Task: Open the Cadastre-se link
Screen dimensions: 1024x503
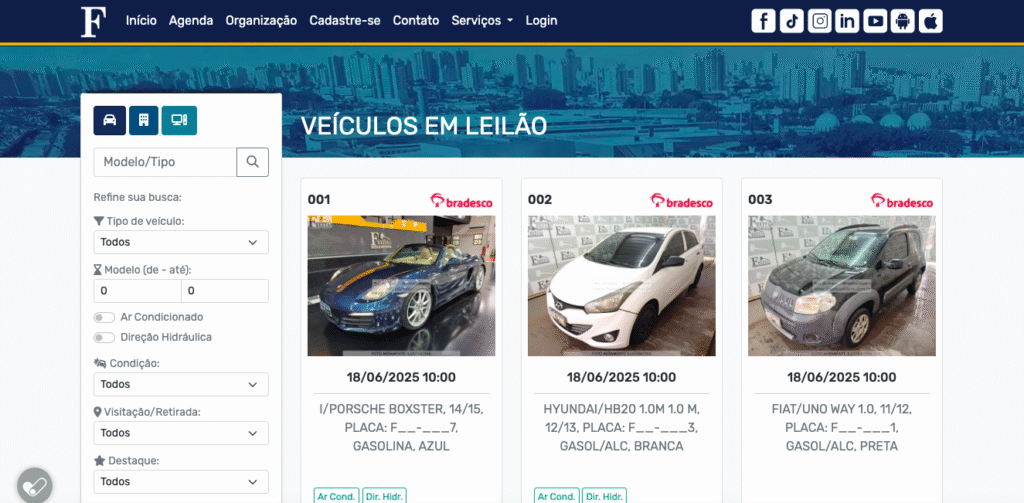Action: pyautogui.click(x=344, y=20)
